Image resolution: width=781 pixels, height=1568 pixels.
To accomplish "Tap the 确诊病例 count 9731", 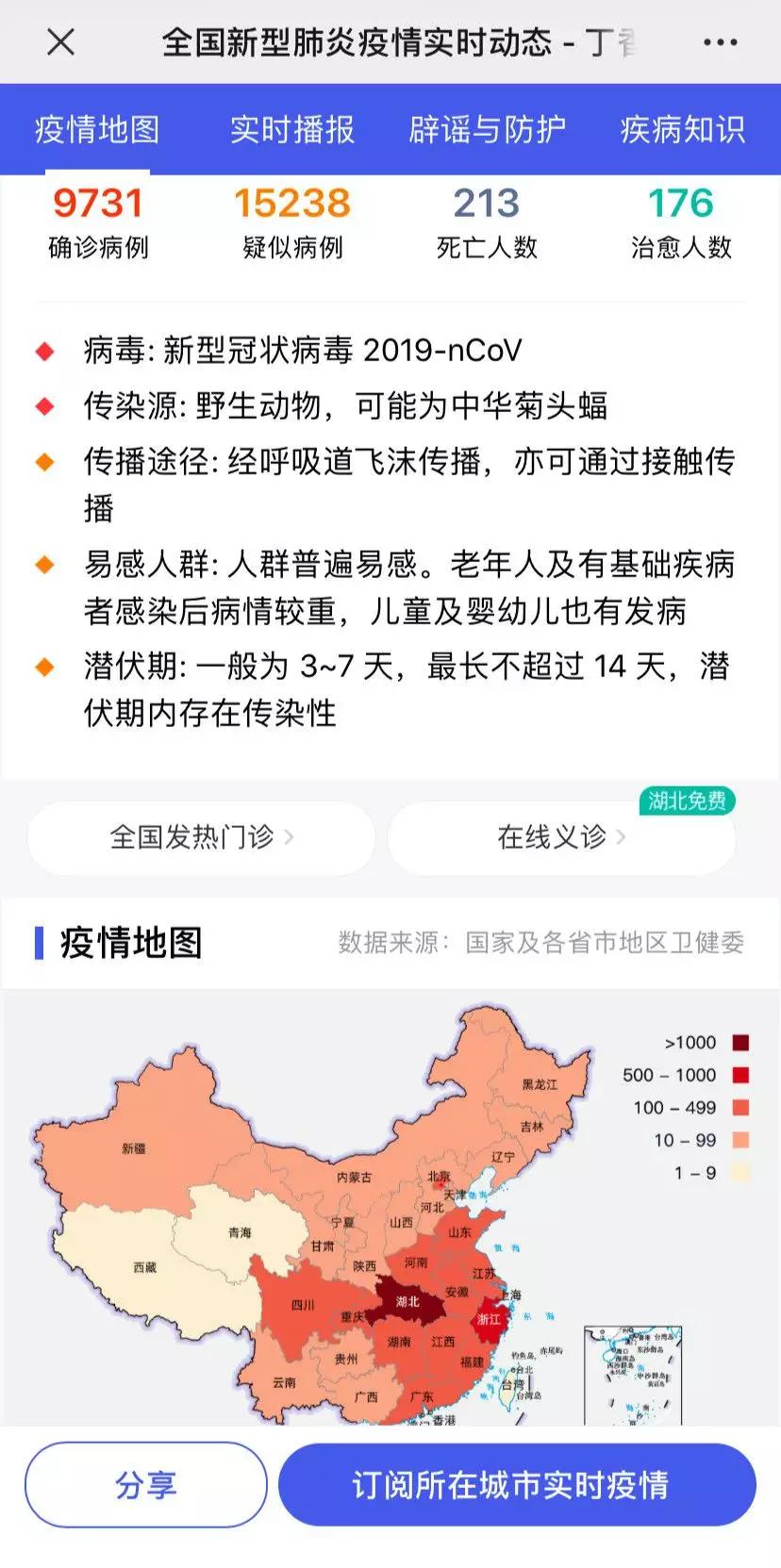I will [x=99, y=204].
